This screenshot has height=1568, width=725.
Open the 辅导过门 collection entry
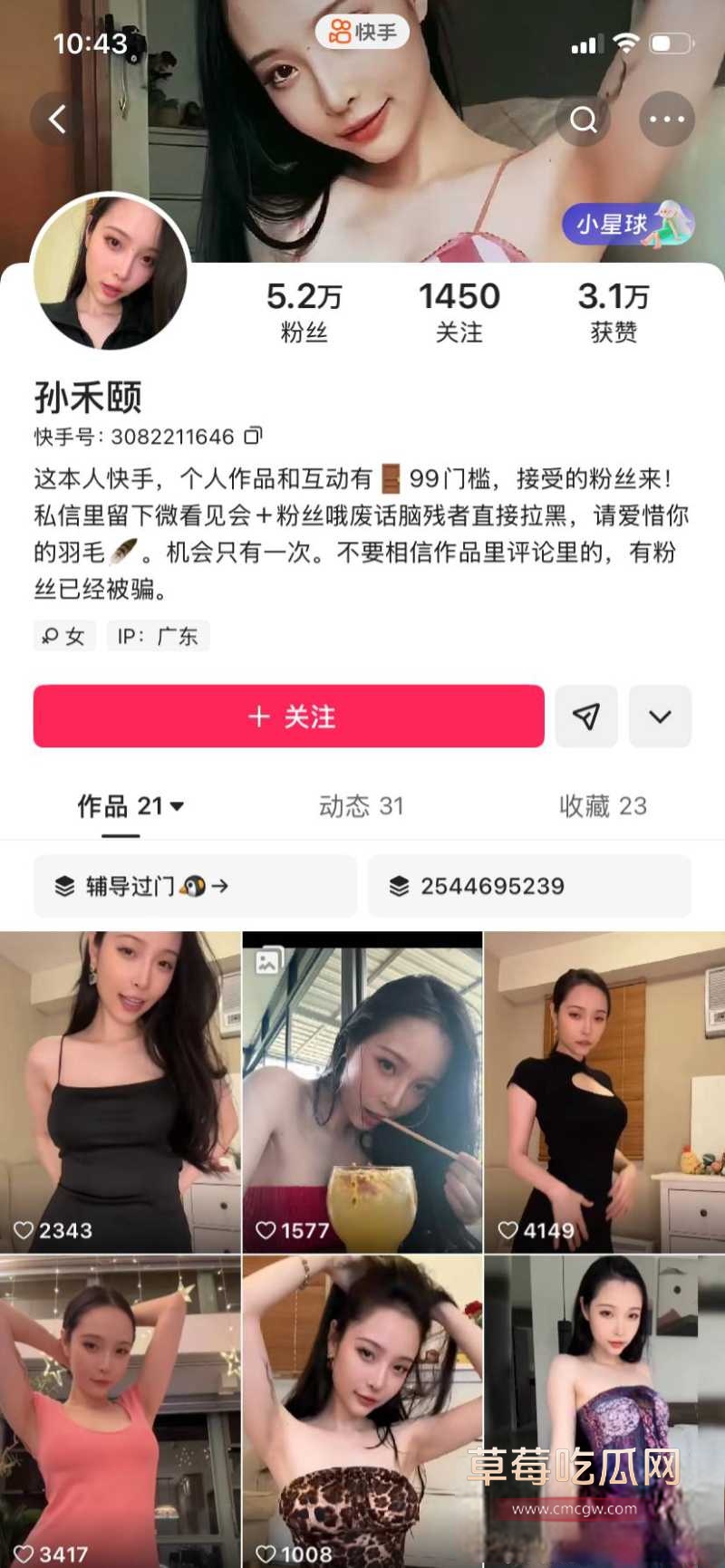tap(195, 886)
